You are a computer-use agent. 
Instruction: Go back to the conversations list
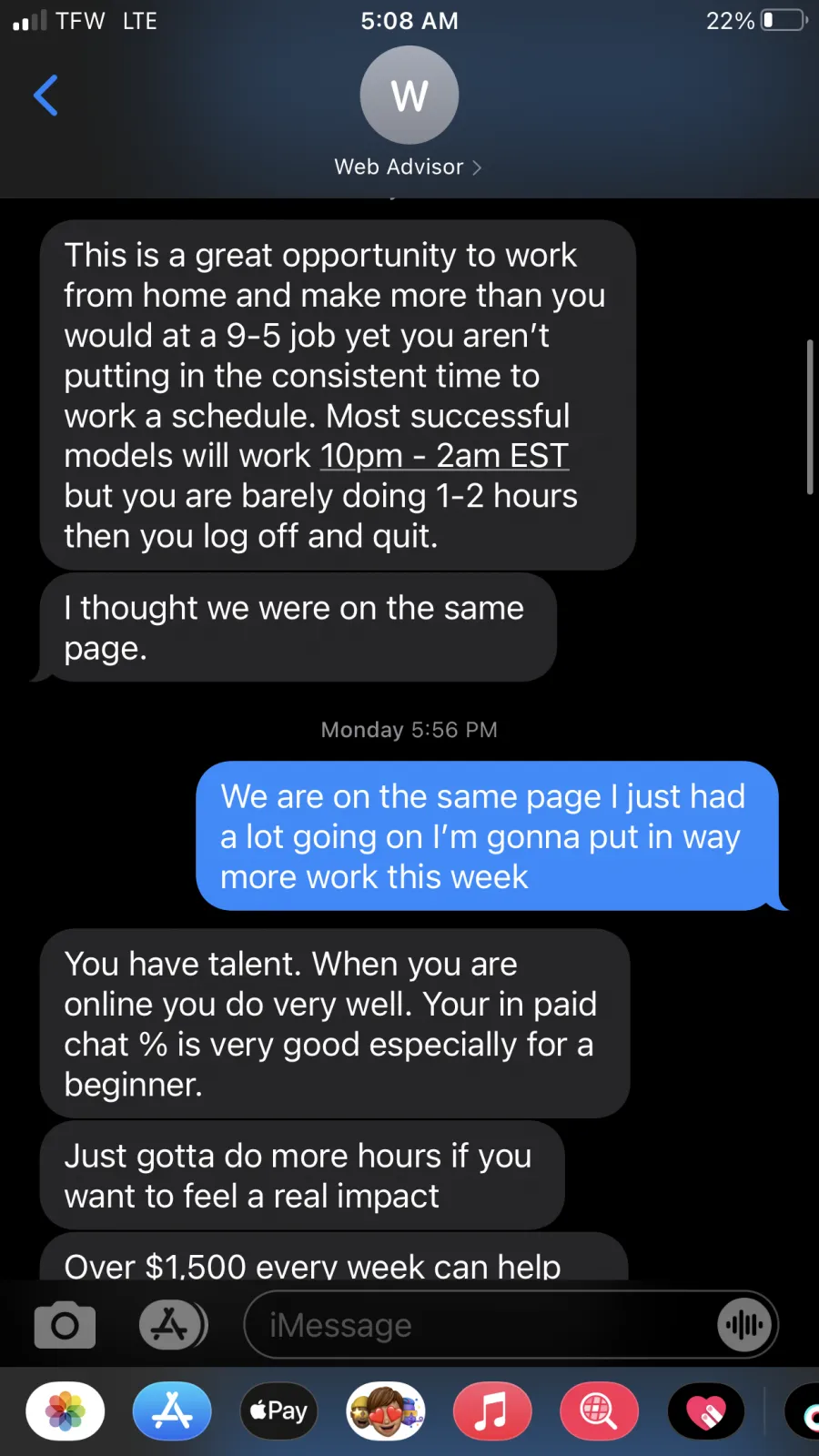pyautogui.click(x=45, y=96)
